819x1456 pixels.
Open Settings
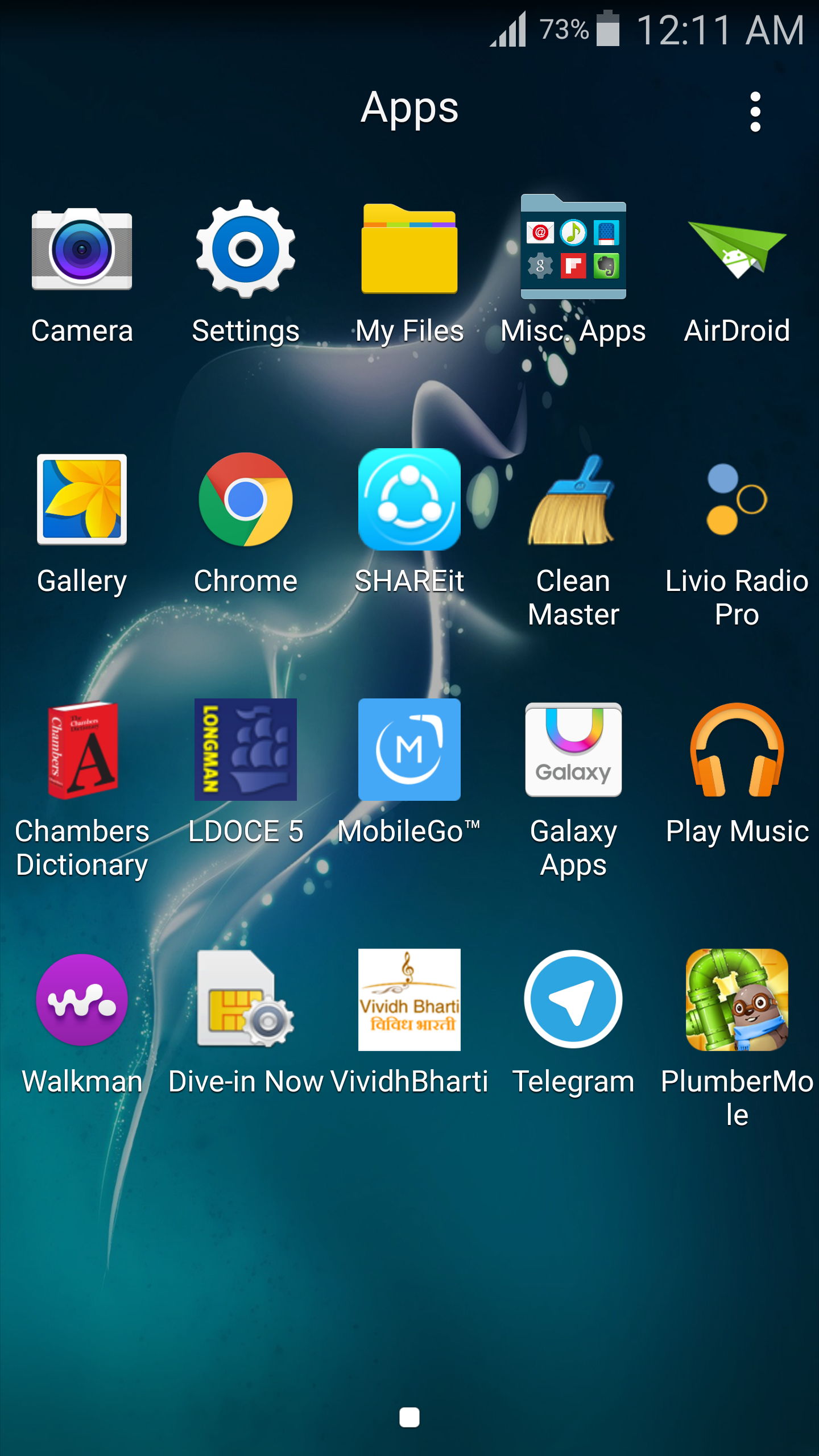click(246, 250)
